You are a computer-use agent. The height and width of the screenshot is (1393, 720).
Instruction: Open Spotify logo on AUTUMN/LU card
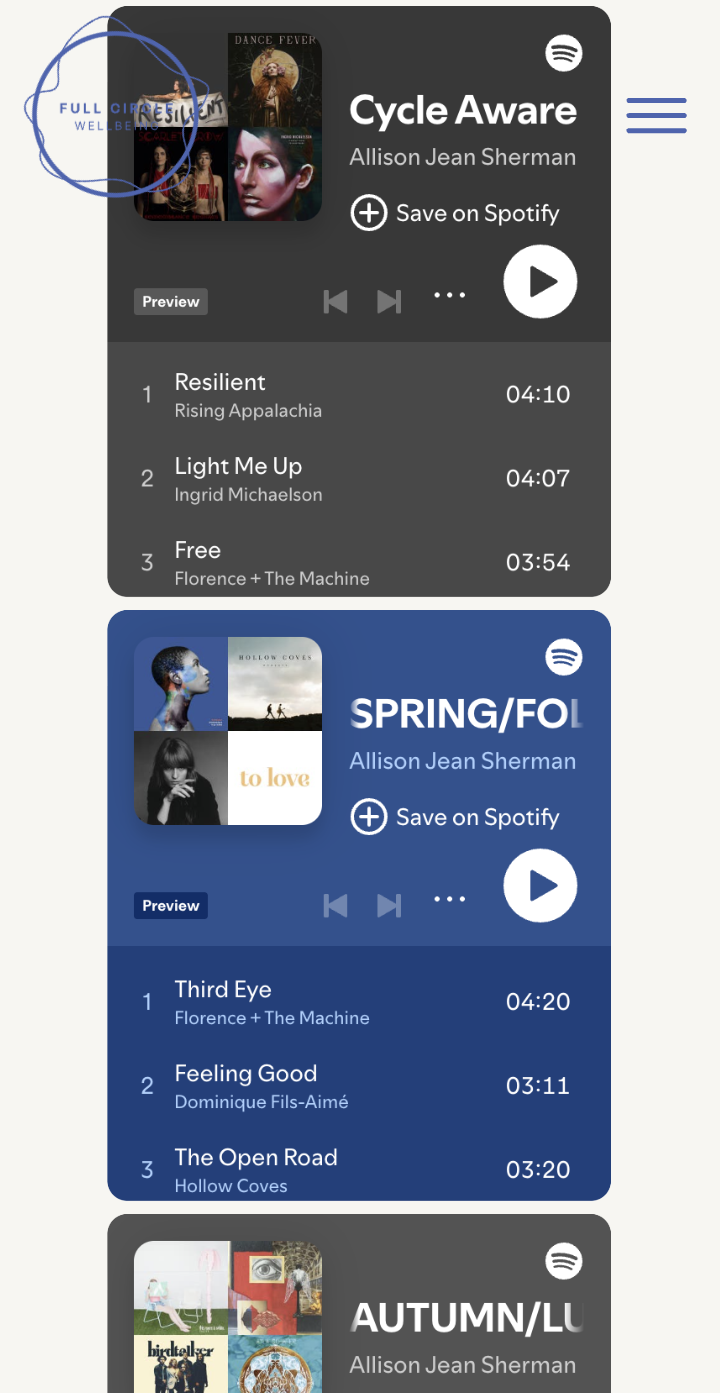[x=564, y=1261]
